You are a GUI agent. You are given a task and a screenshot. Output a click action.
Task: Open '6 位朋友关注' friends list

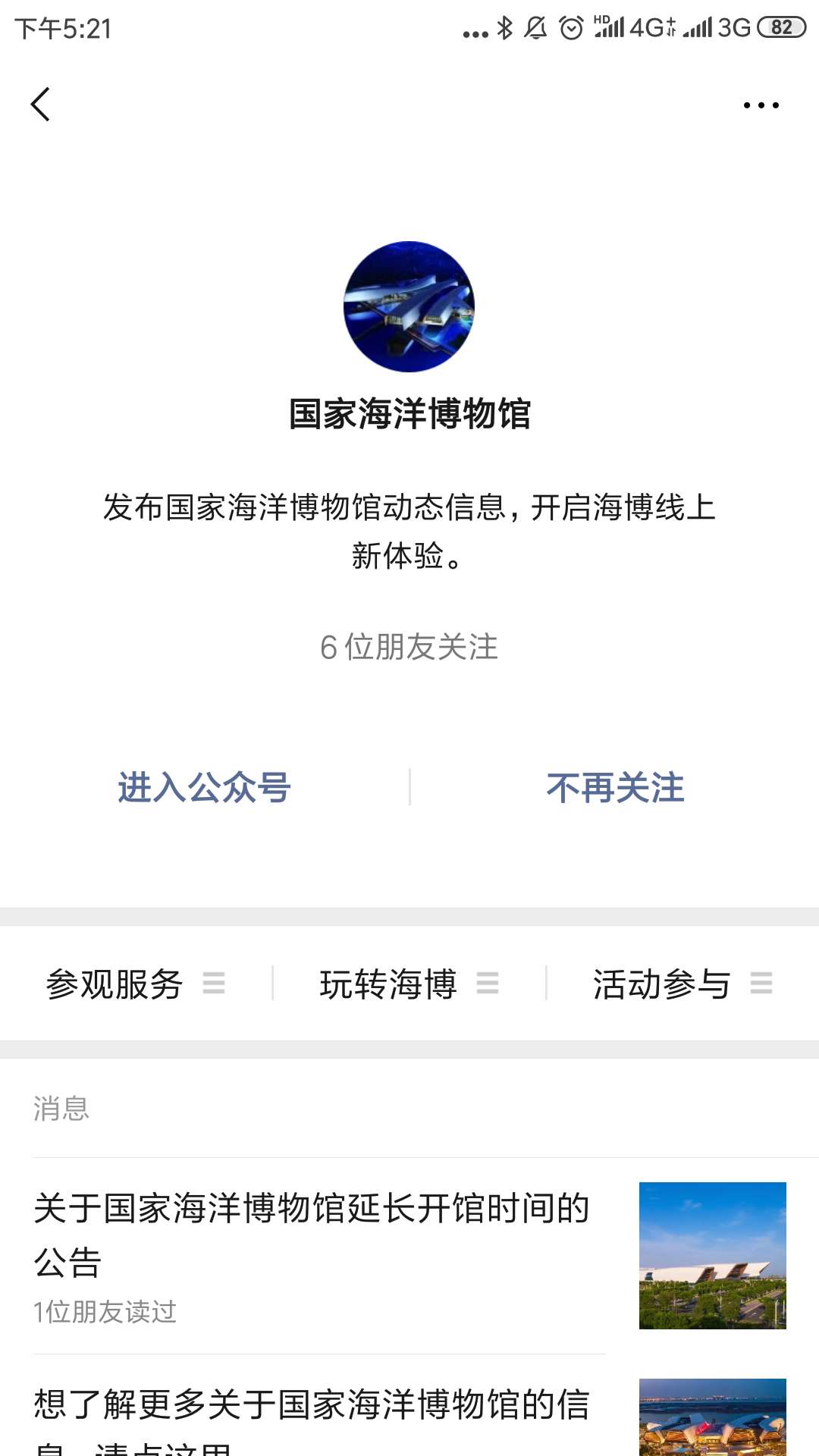[x=409, y=647]
